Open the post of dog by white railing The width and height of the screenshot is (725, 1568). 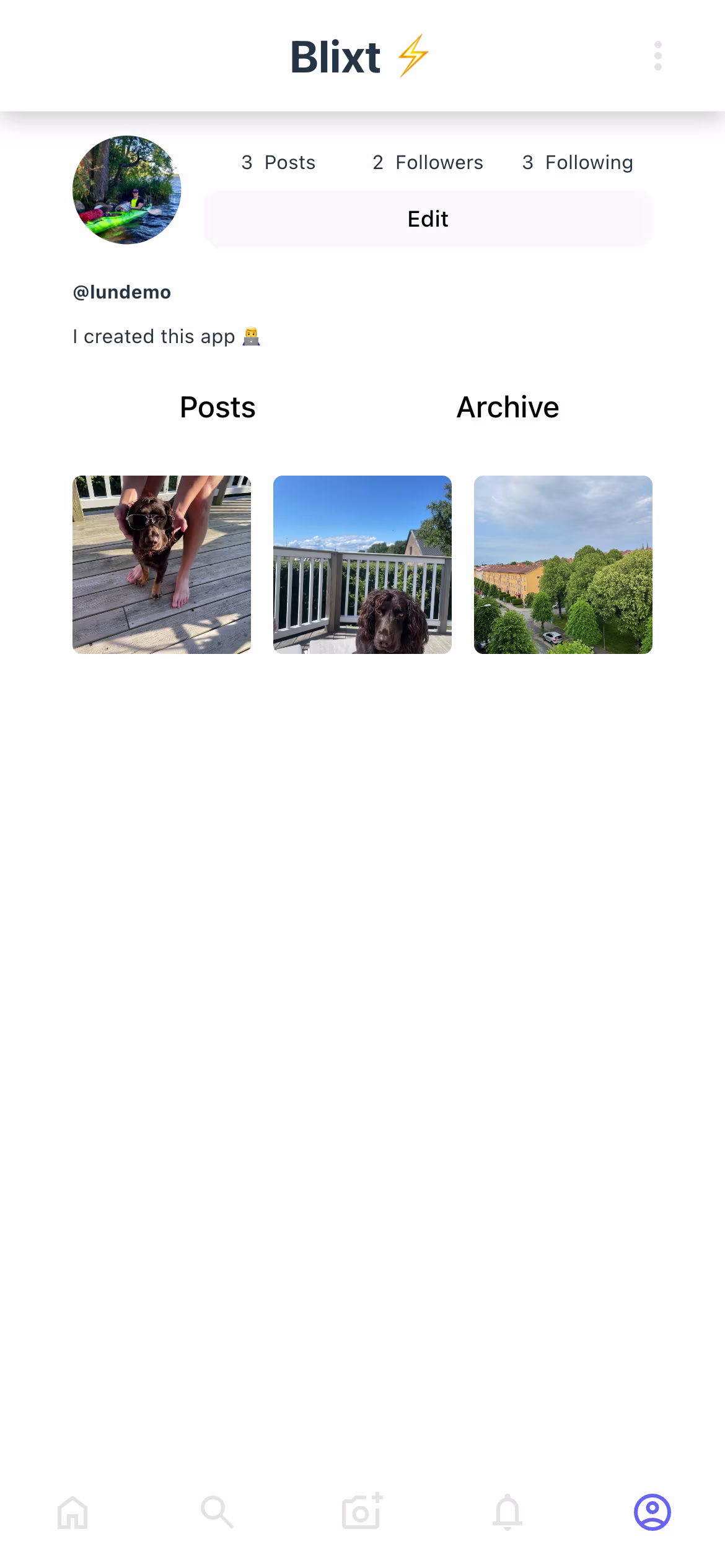pyautogui.click(x=362, y=564)
